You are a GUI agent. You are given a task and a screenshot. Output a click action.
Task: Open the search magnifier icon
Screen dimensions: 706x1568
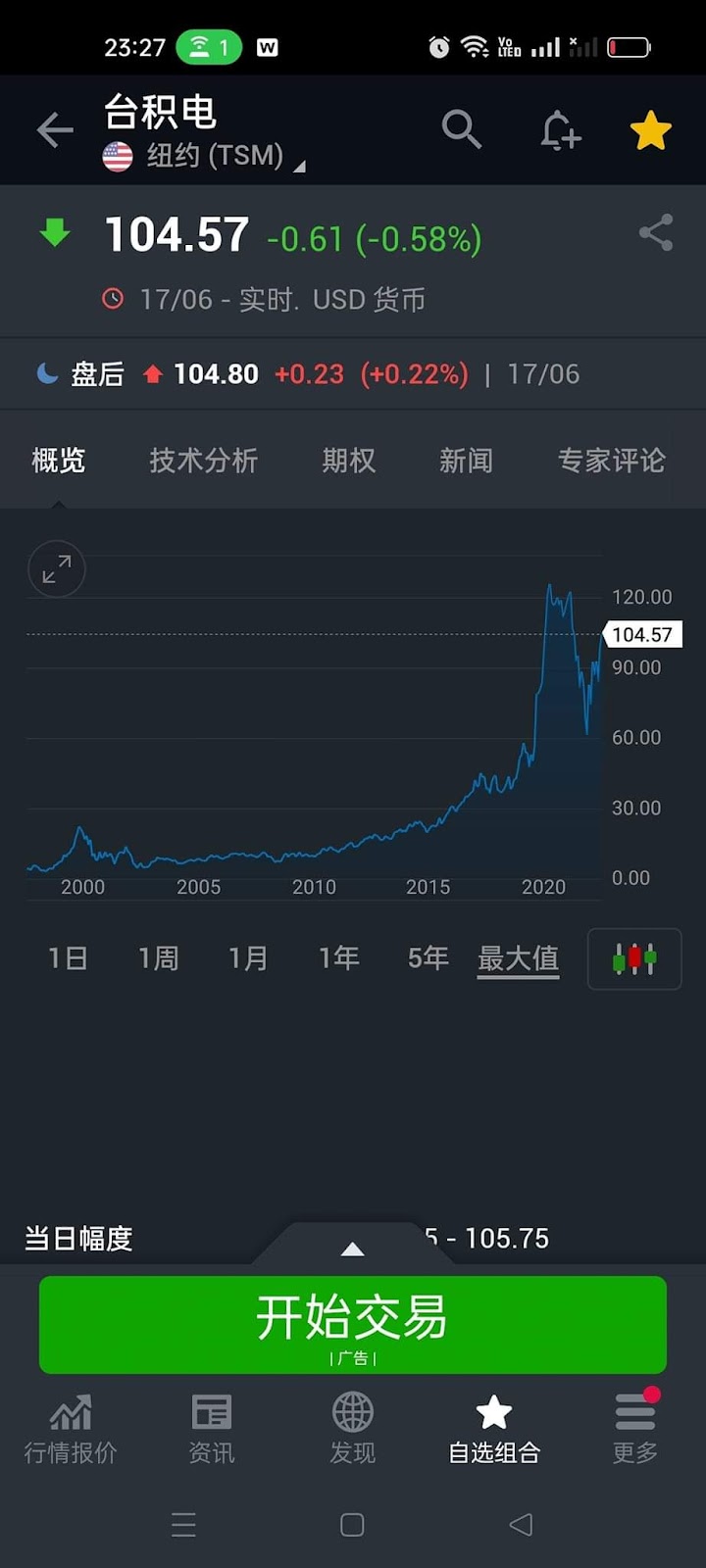461,129
